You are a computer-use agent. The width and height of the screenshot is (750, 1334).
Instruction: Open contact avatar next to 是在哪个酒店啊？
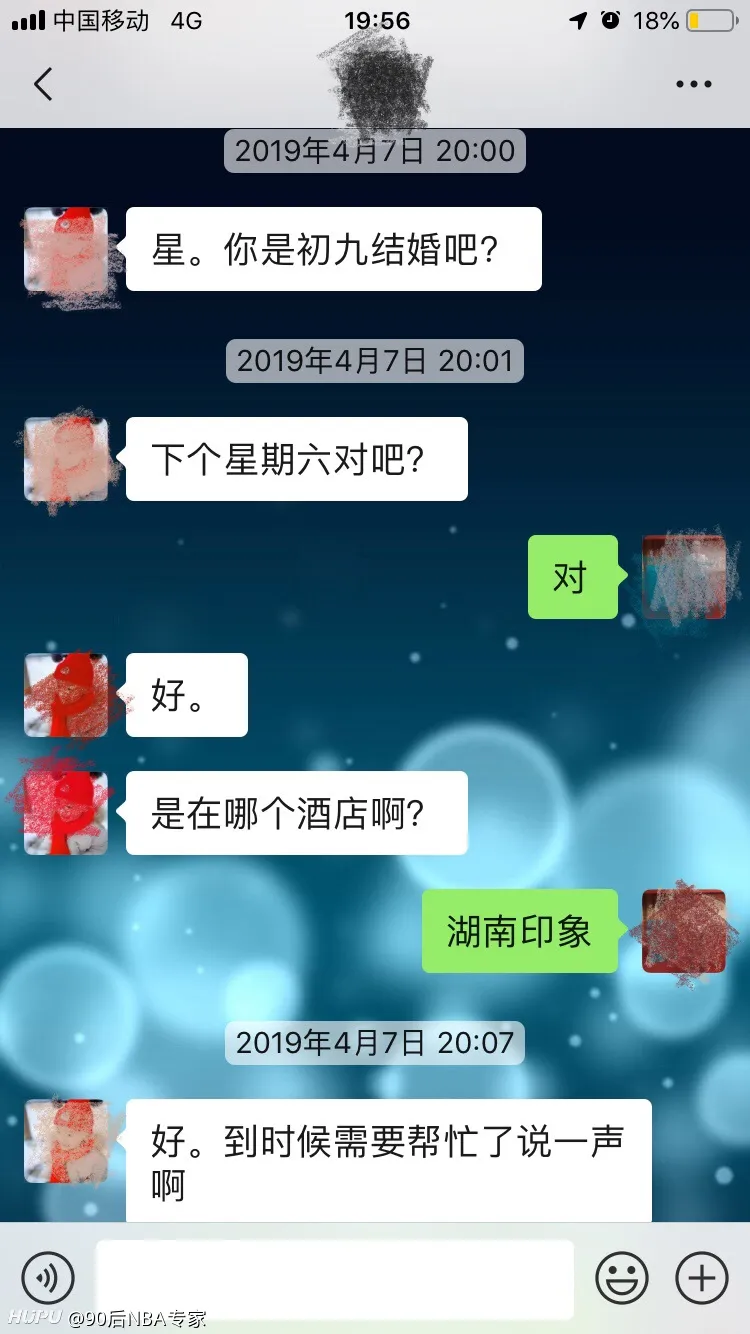(x=66, y=812)
